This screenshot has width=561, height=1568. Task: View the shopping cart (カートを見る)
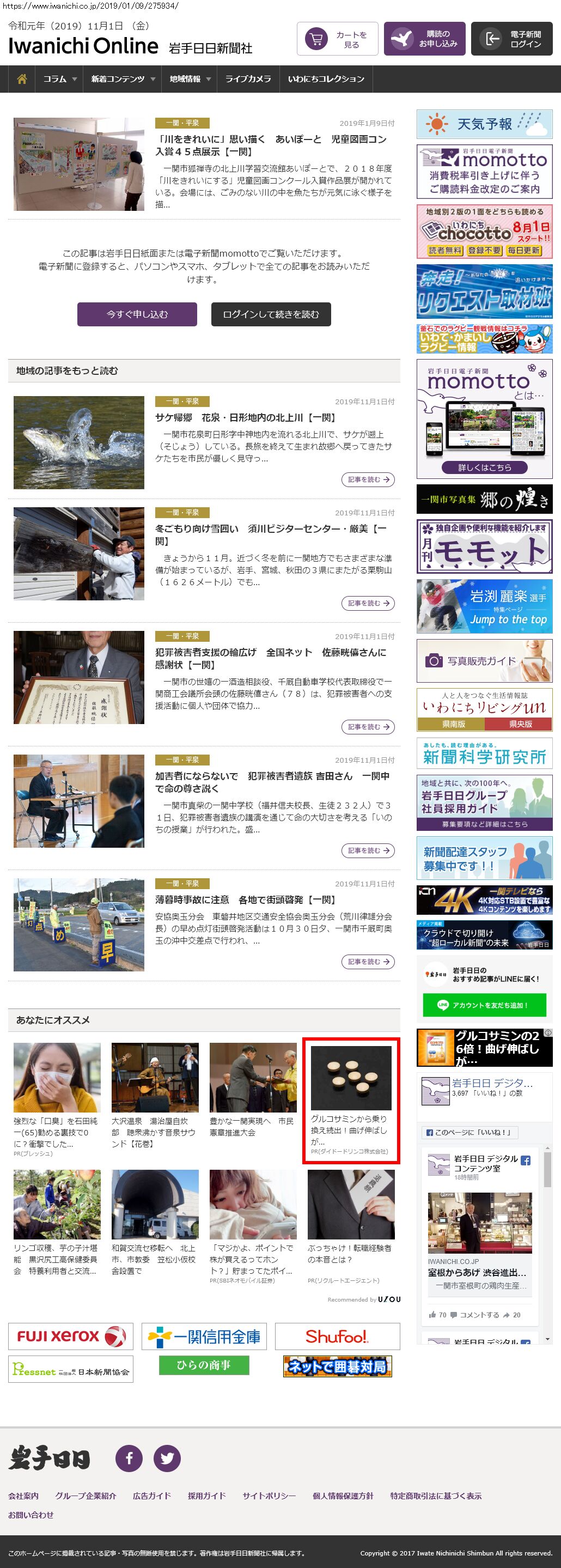click(337, 40)
